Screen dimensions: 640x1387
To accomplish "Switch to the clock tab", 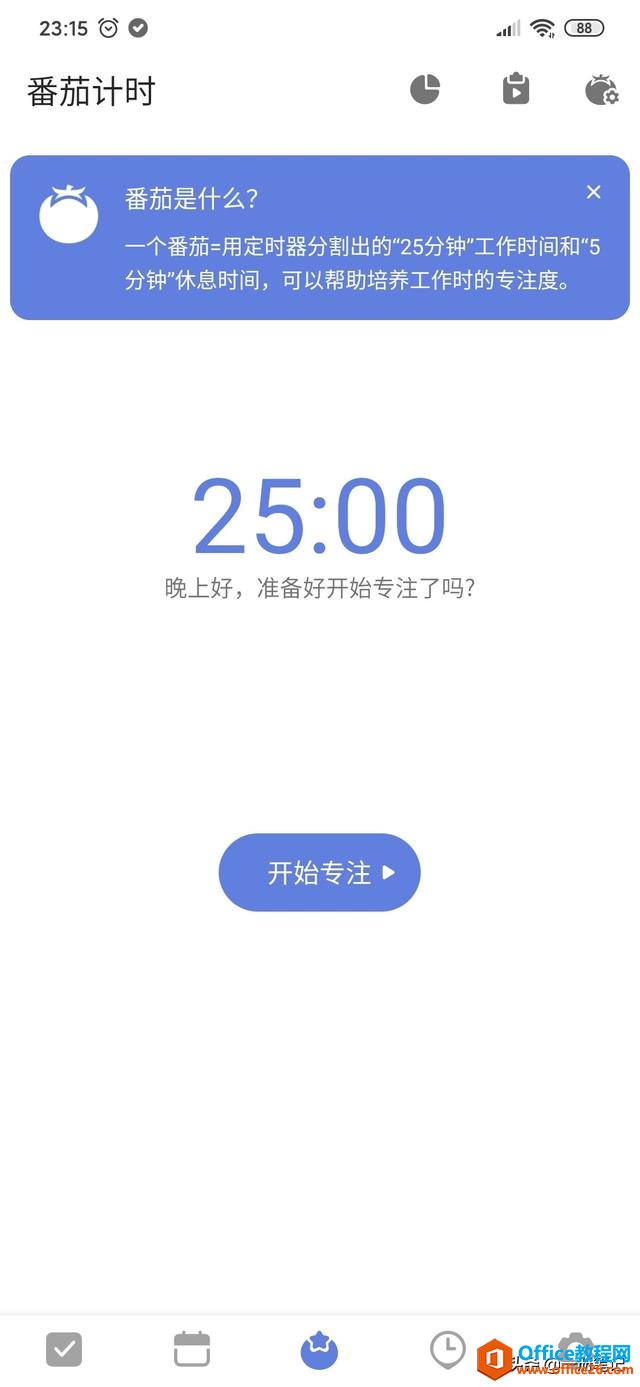I will point(448,1348).
